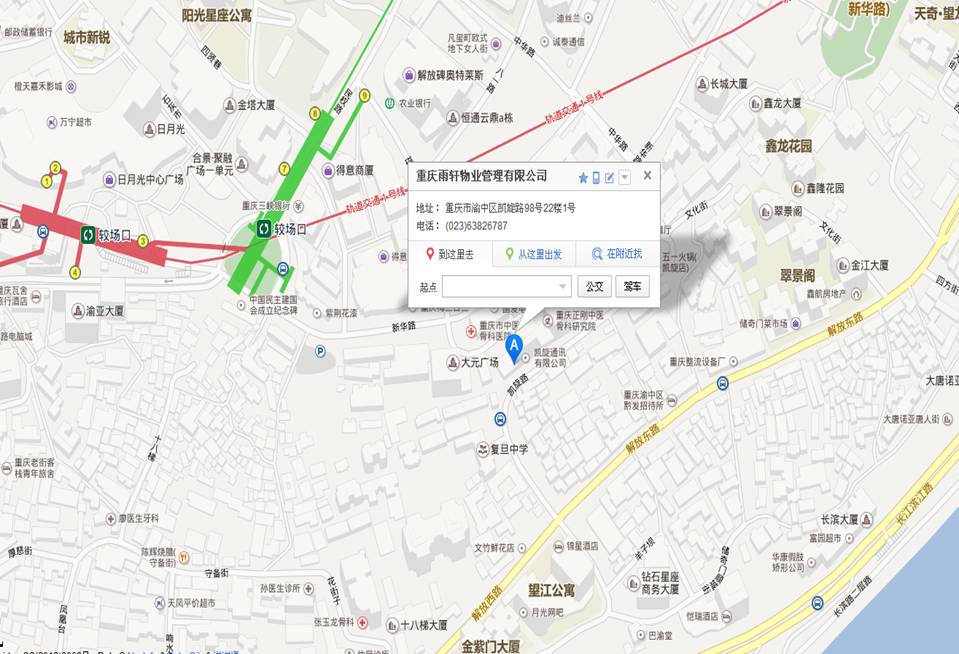Select the 到这里去 tab
This screenshot has height=654, width=959.
[450, 254]
